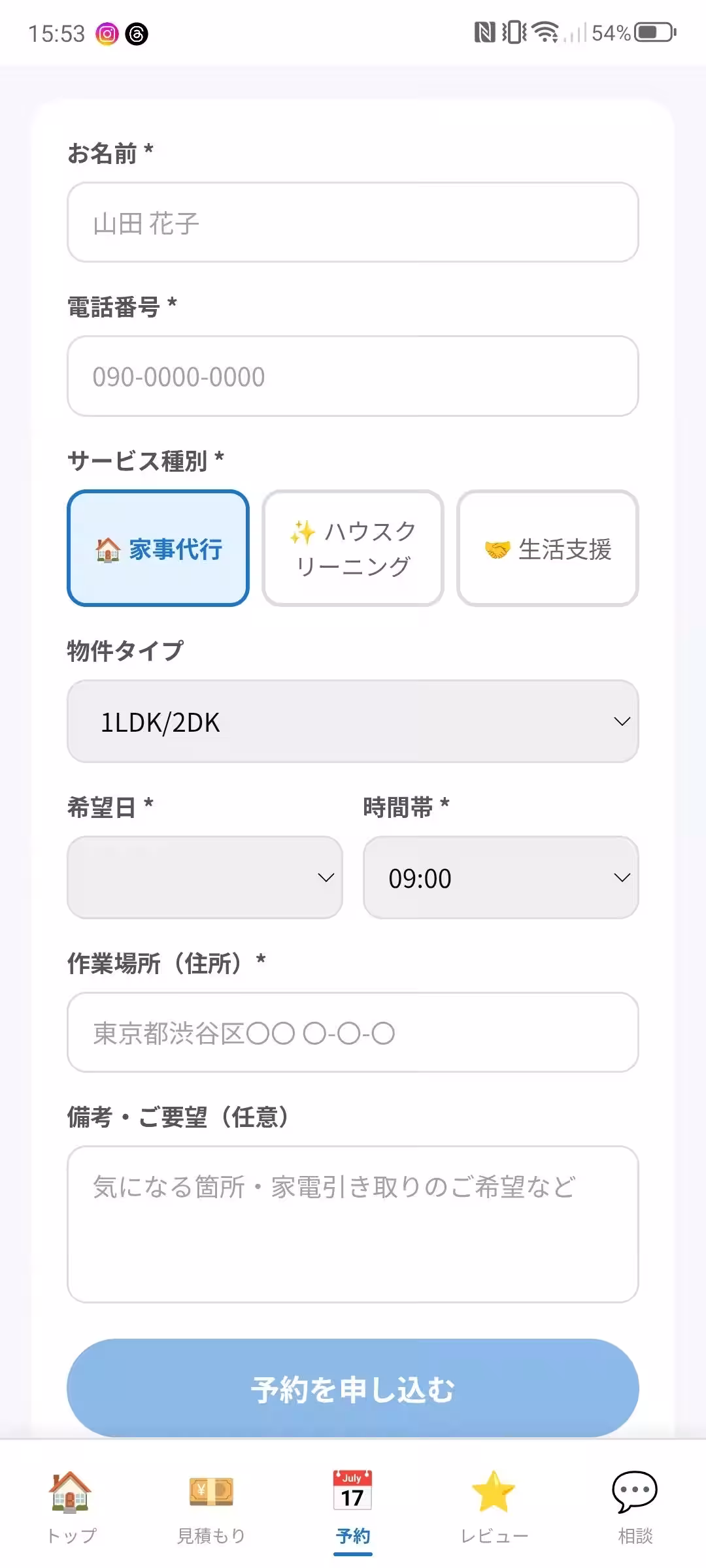The width and height of the screenshot is (706, 1568).
Task: Choose the ハウスクリーニング service option
Action: click(352, 549)
